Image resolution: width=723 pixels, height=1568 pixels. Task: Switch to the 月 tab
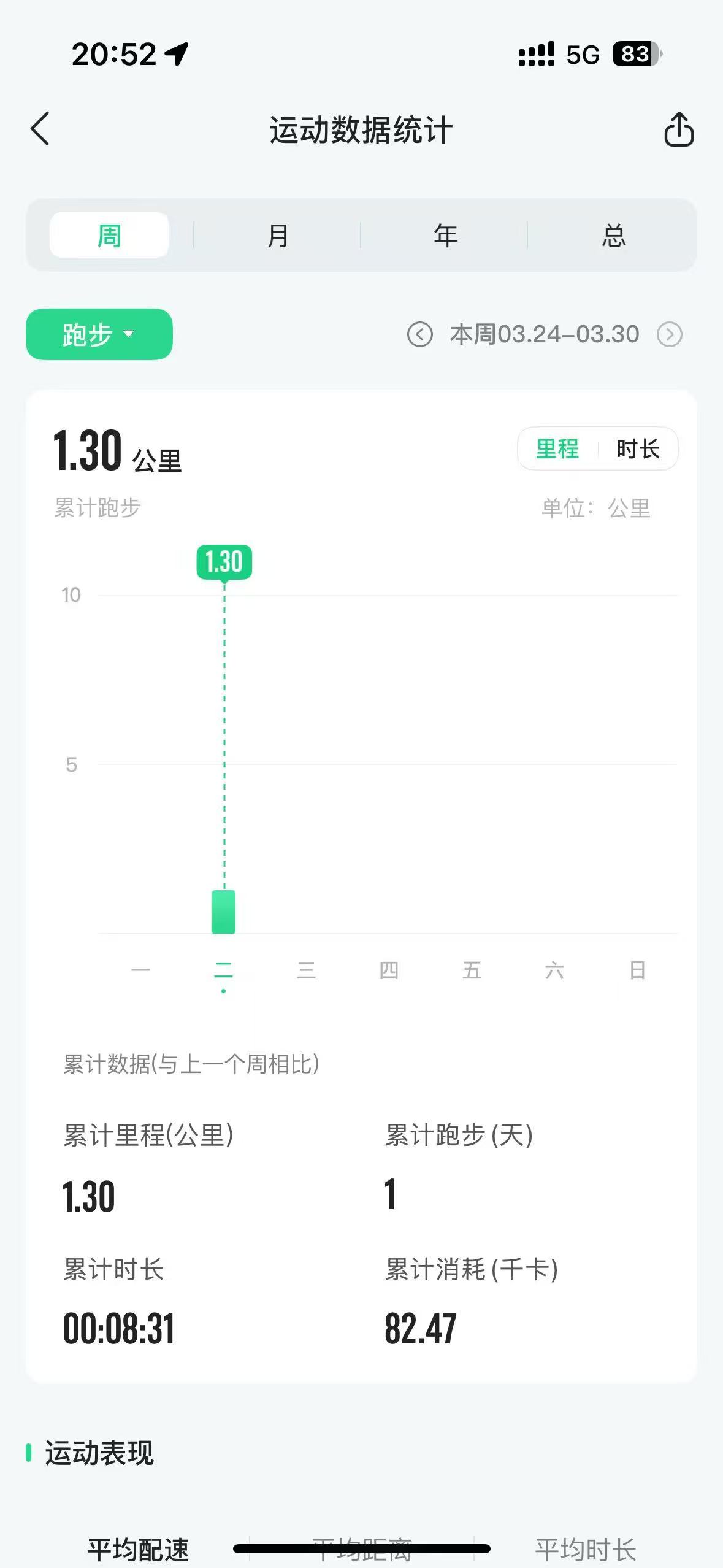277,236
